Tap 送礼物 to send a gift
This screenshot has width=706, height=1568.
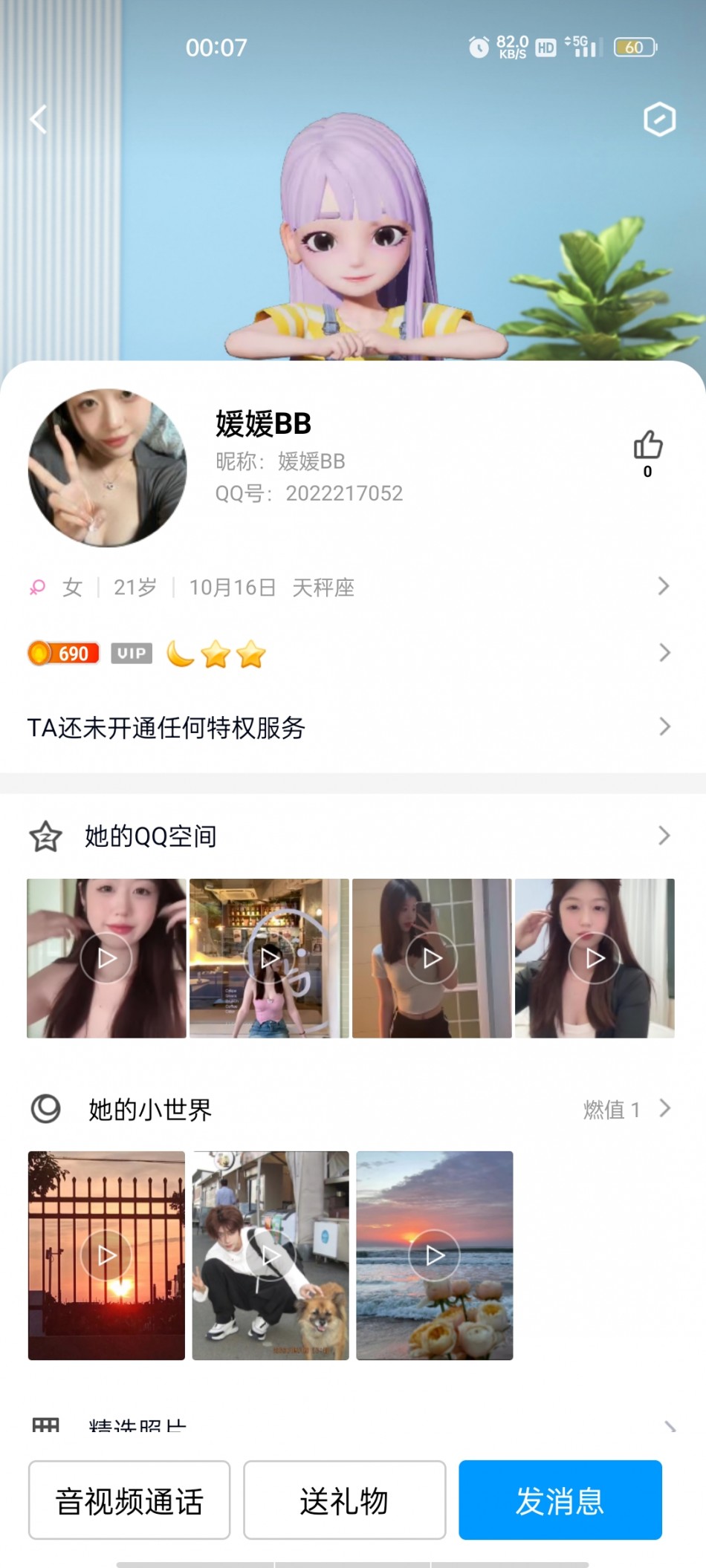click(x=344, y=1500)
